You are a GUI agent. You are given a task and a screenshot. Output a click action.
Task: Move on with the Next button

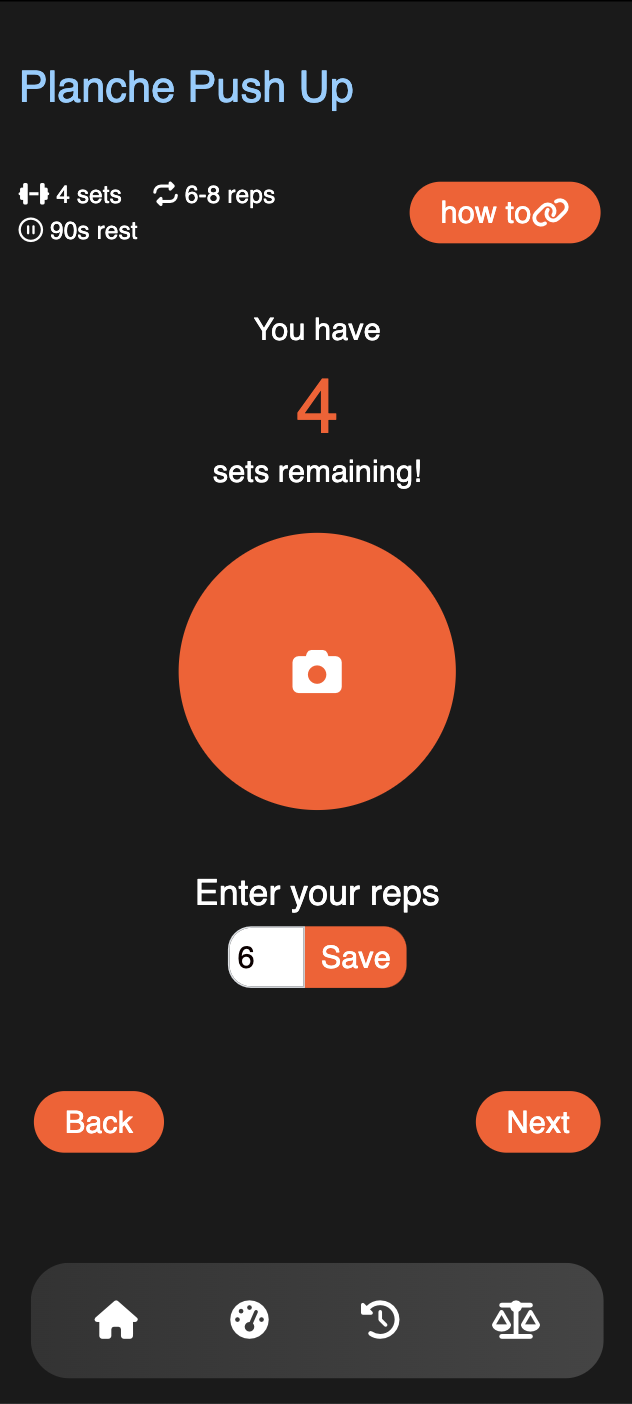click(x=538, y=1122)
